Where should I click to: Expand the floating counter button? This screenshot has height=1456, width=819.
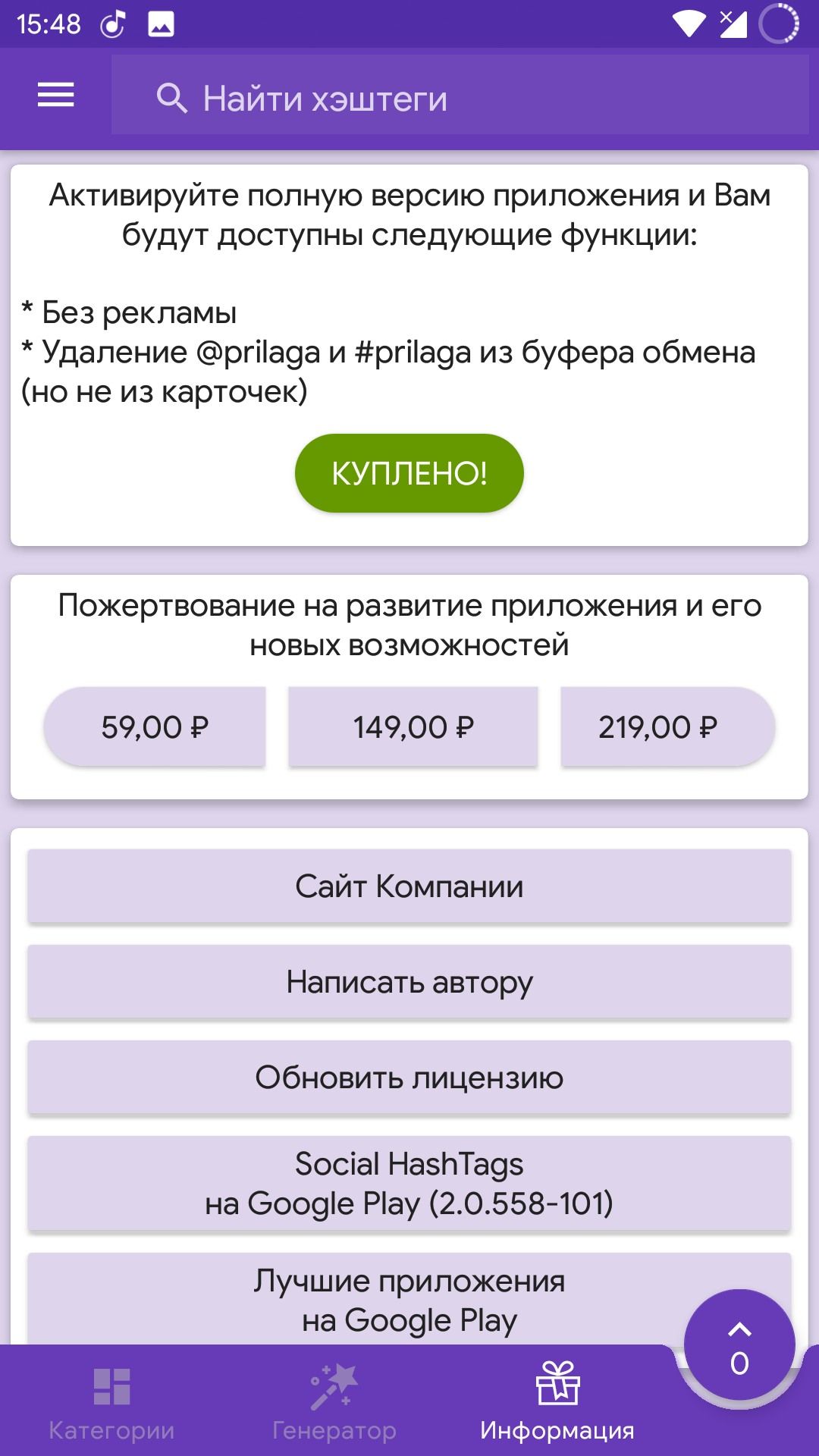[739, 1345]
